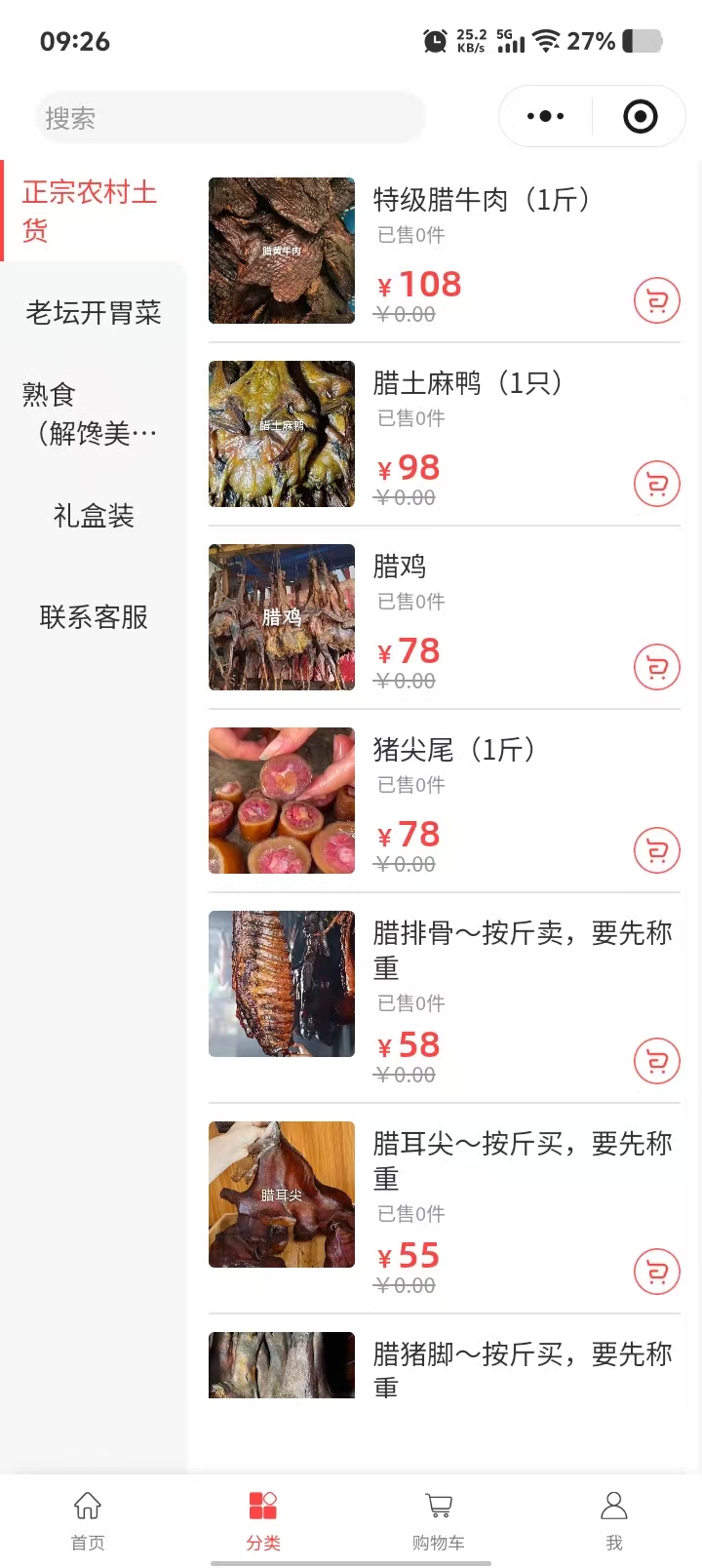
Task: Switch to the 熟食 category
Action: (90, 413)
